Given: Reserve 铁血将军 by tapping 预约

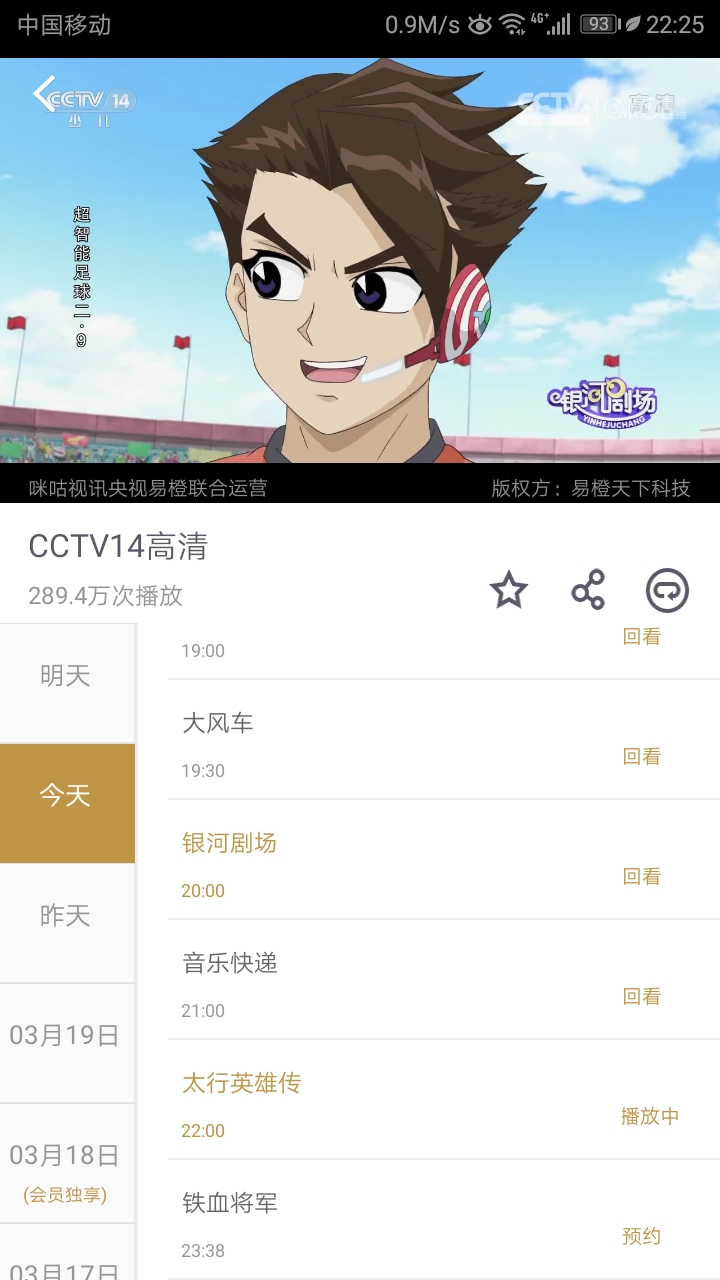Looking at the screenshot, I should (639, 1236).
